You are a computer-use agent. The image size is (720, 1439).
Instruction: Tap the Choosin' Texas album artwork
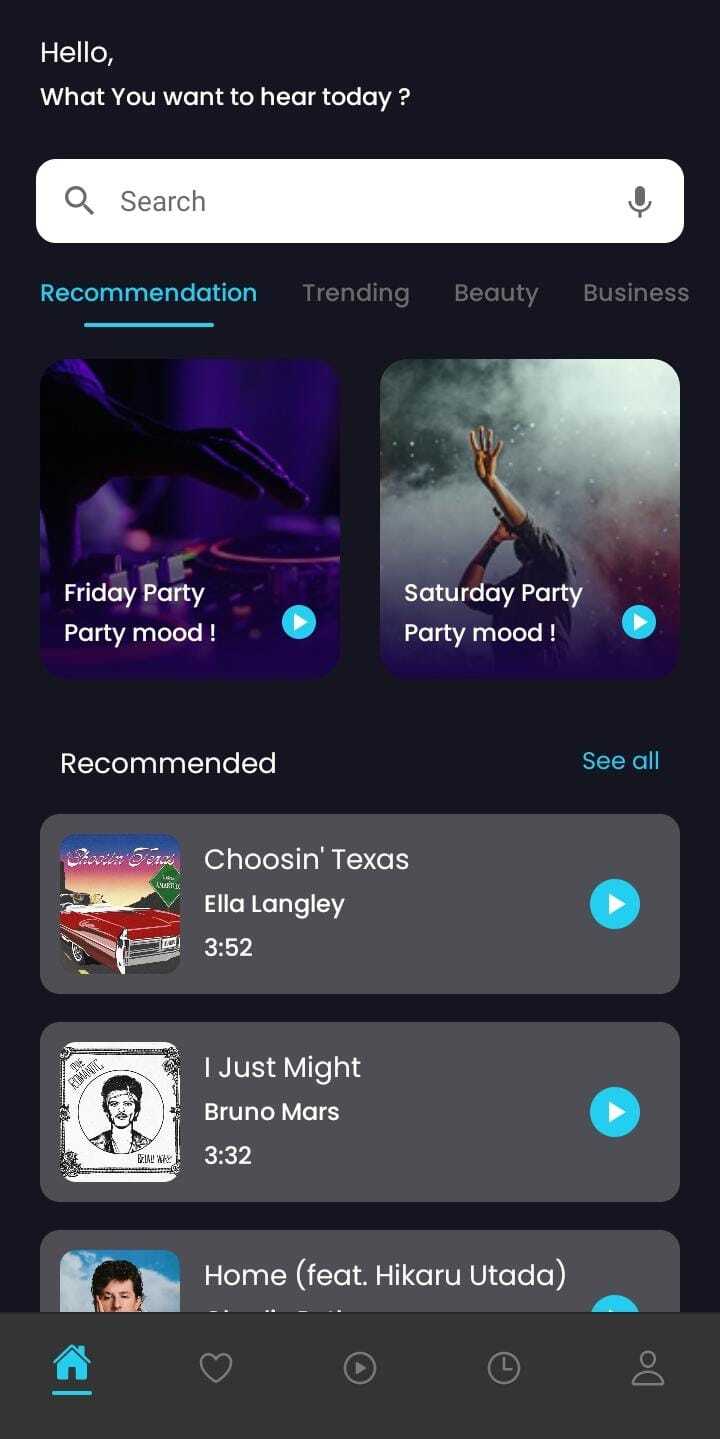[120, 903]
